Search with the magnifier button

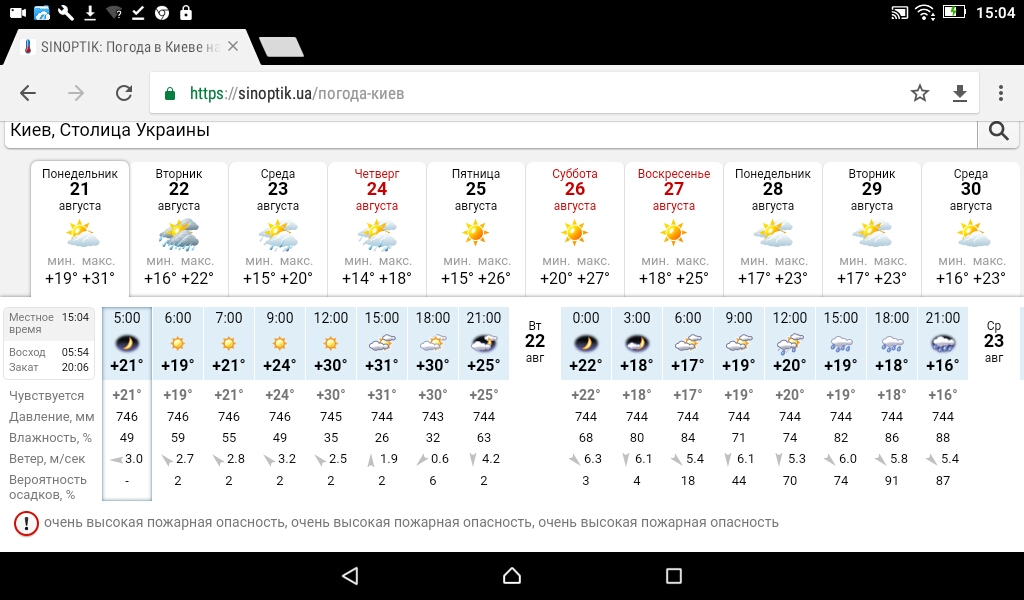[998, 131]
